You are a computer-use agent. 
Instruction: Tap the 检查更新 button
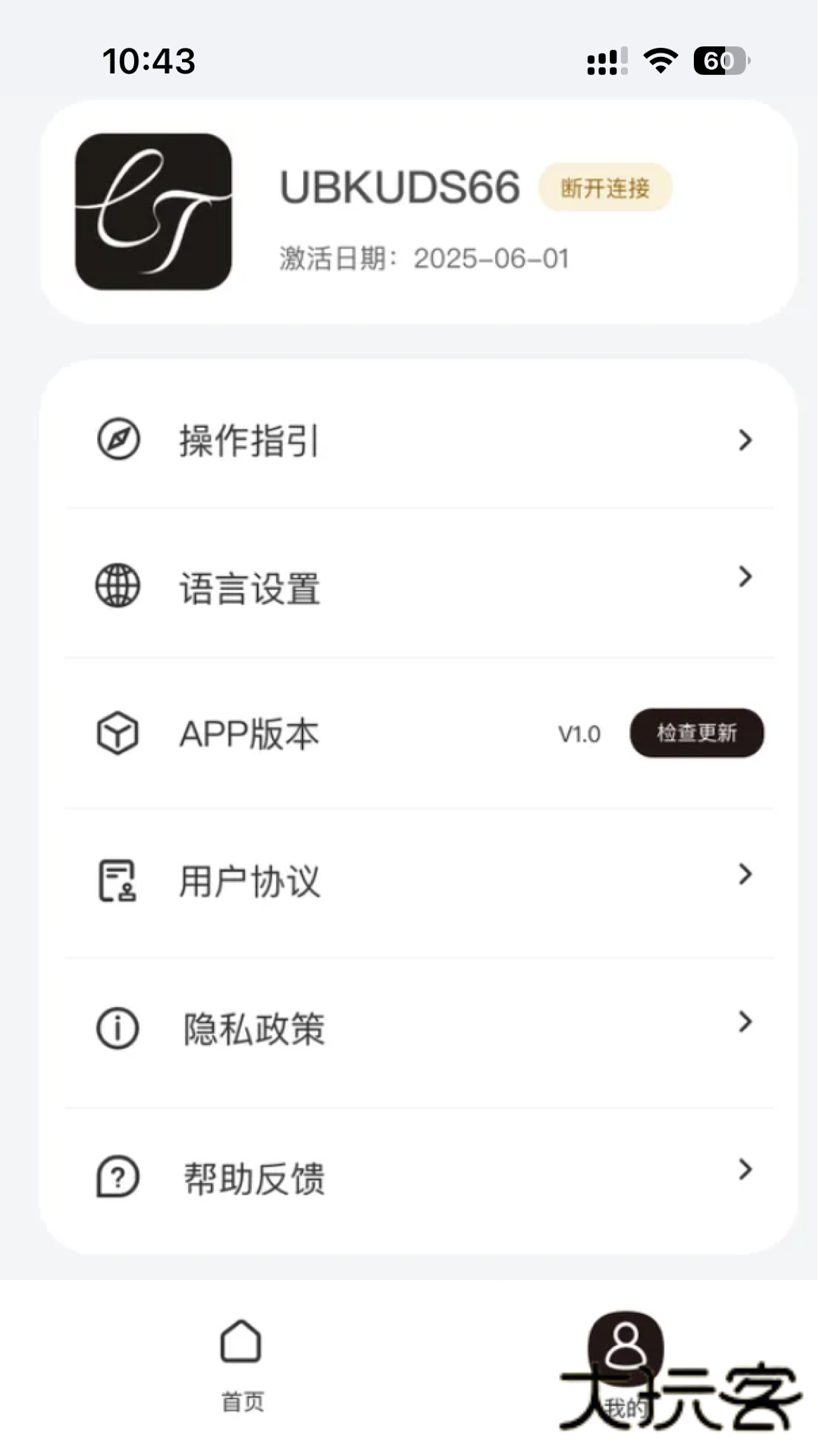click(695, 733)
